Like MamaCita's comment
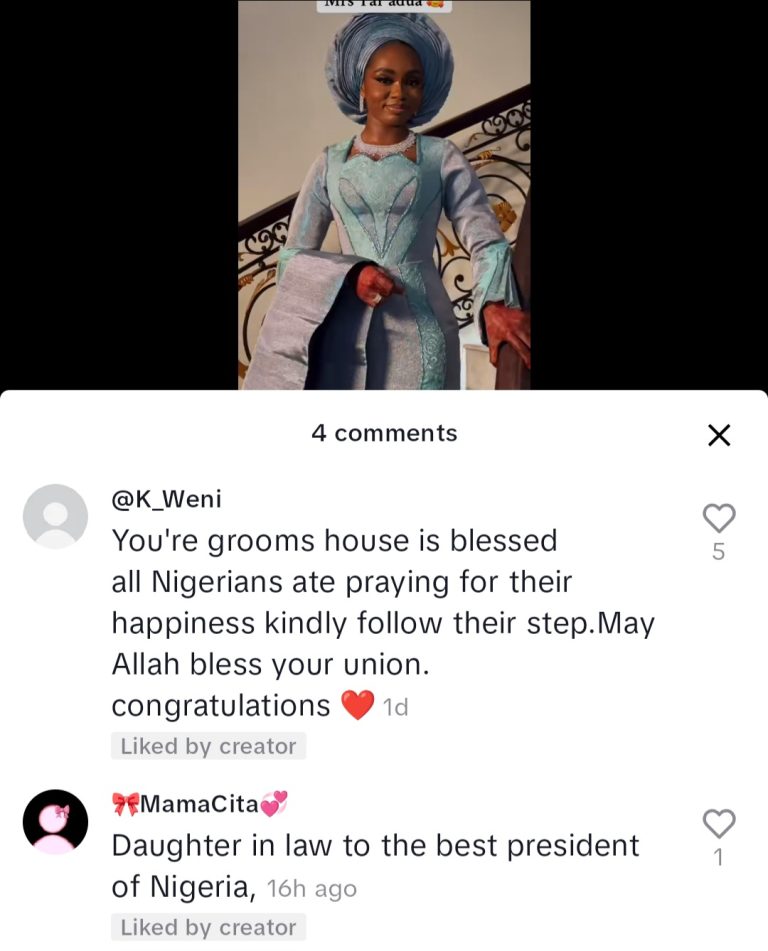This screenshot has width=768, height=951. point(719,824)
